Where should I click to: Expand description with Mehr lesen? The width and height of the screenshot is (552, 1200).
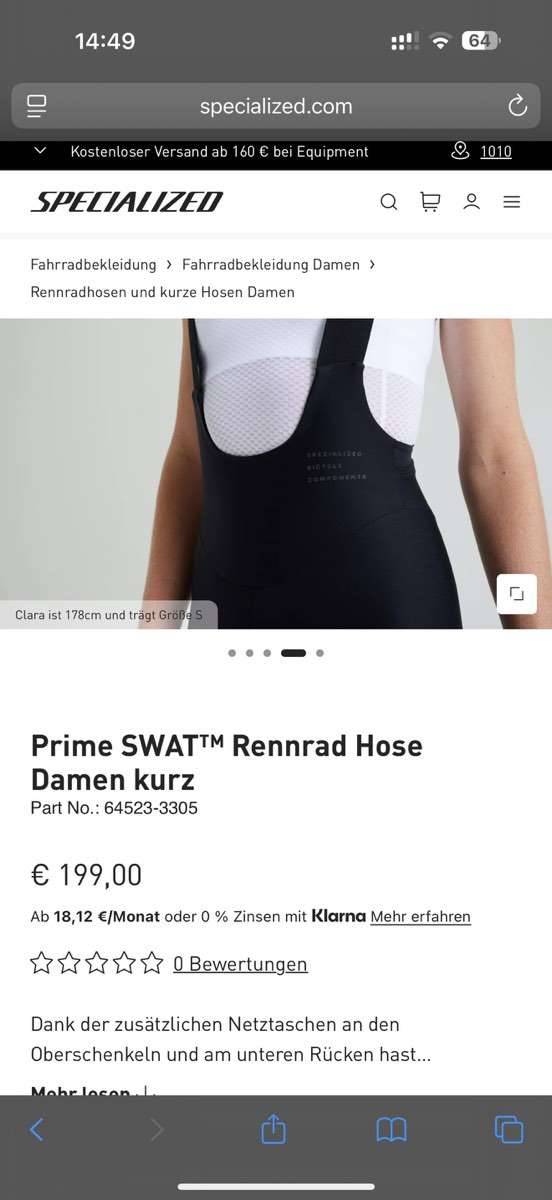81,1092
